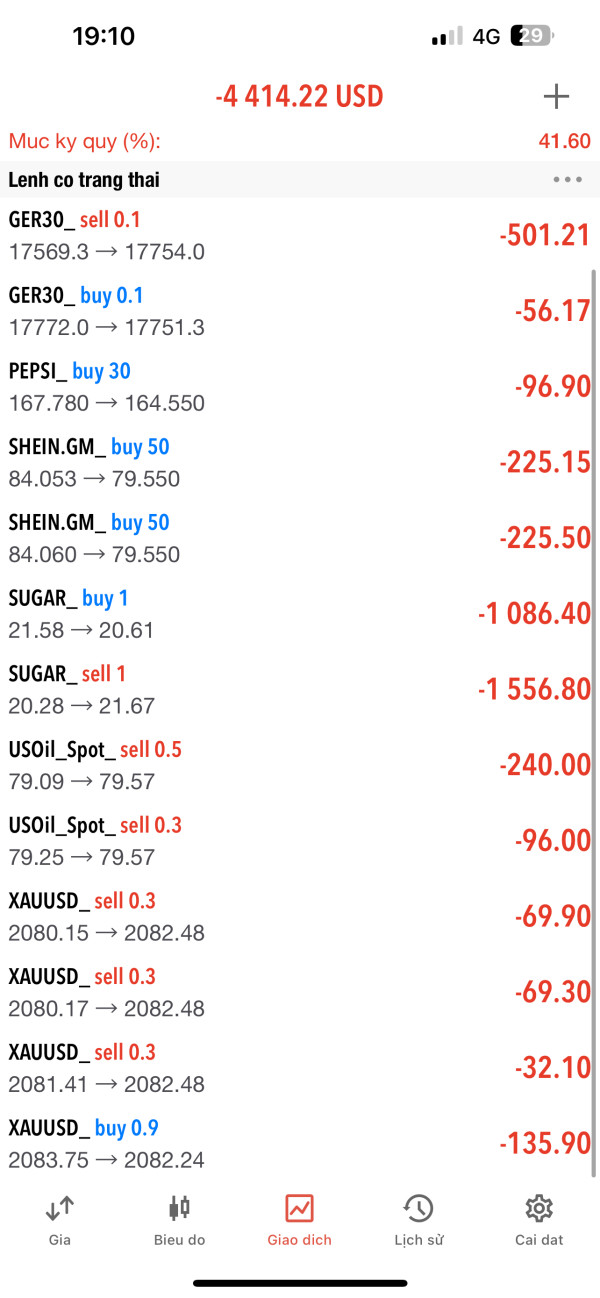
Task: View the SHEIN.GM position opened at 84.060
Action: pos(298,538)
